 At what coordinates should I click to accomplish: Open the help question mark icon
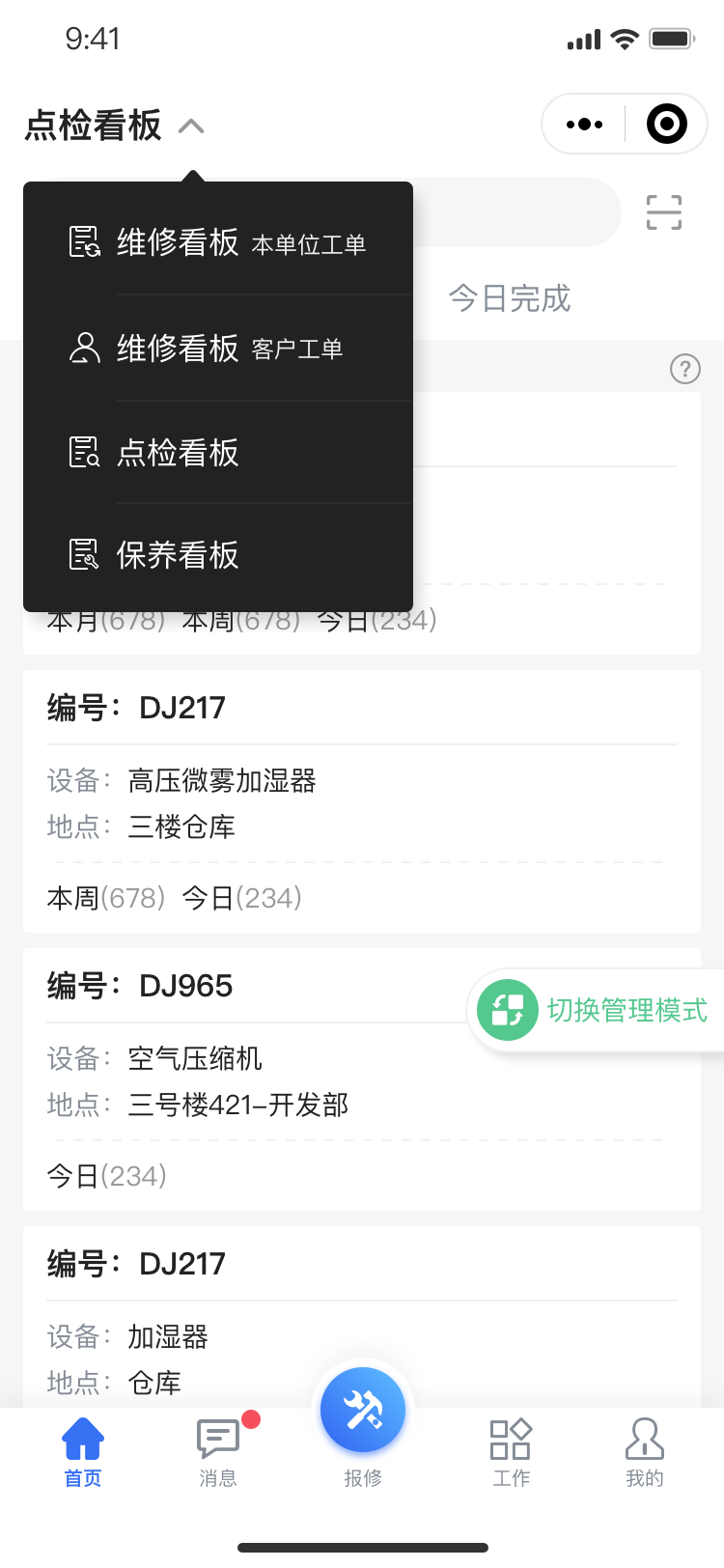click(x=685, y=369)
